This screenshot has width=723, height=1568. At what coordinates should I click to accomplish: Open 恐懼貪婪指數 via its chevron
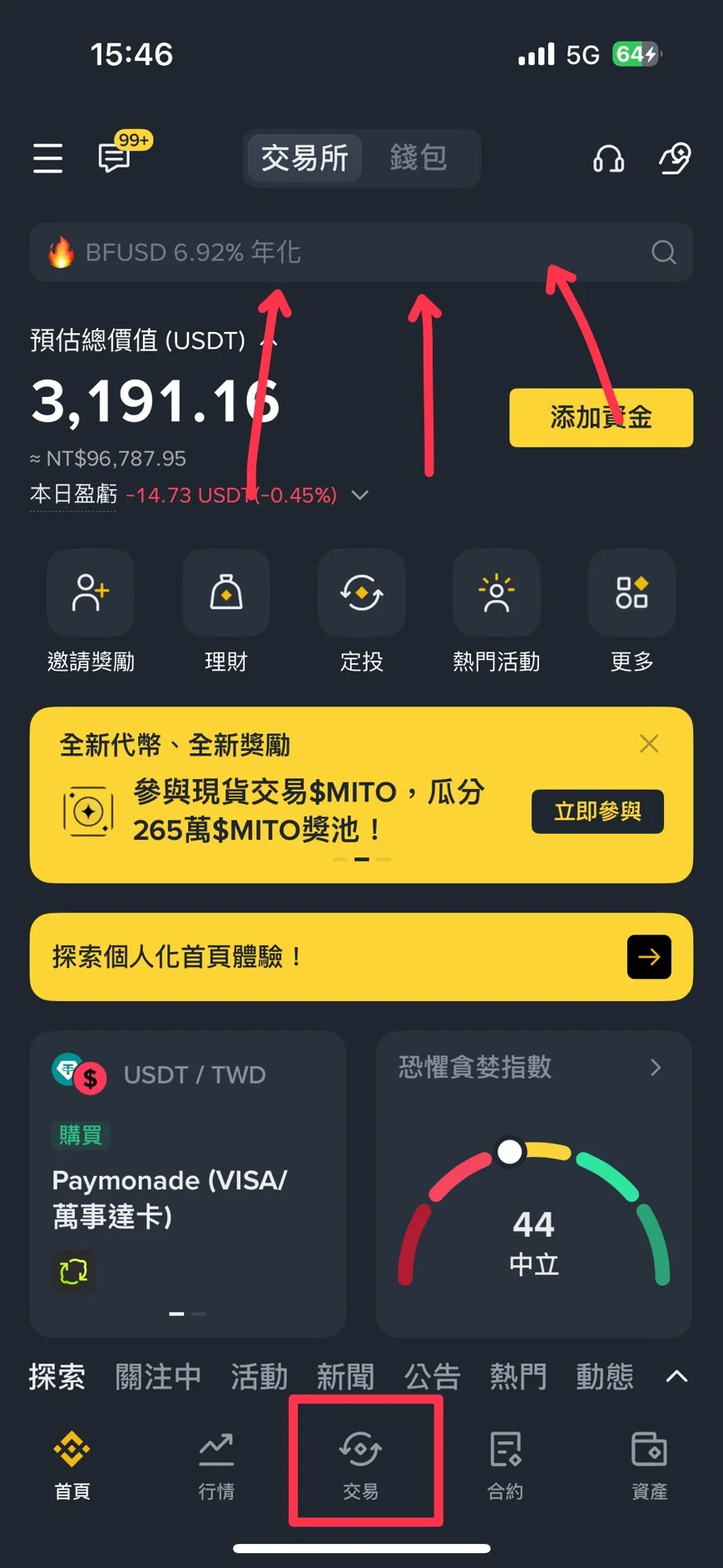(655, 1067)
